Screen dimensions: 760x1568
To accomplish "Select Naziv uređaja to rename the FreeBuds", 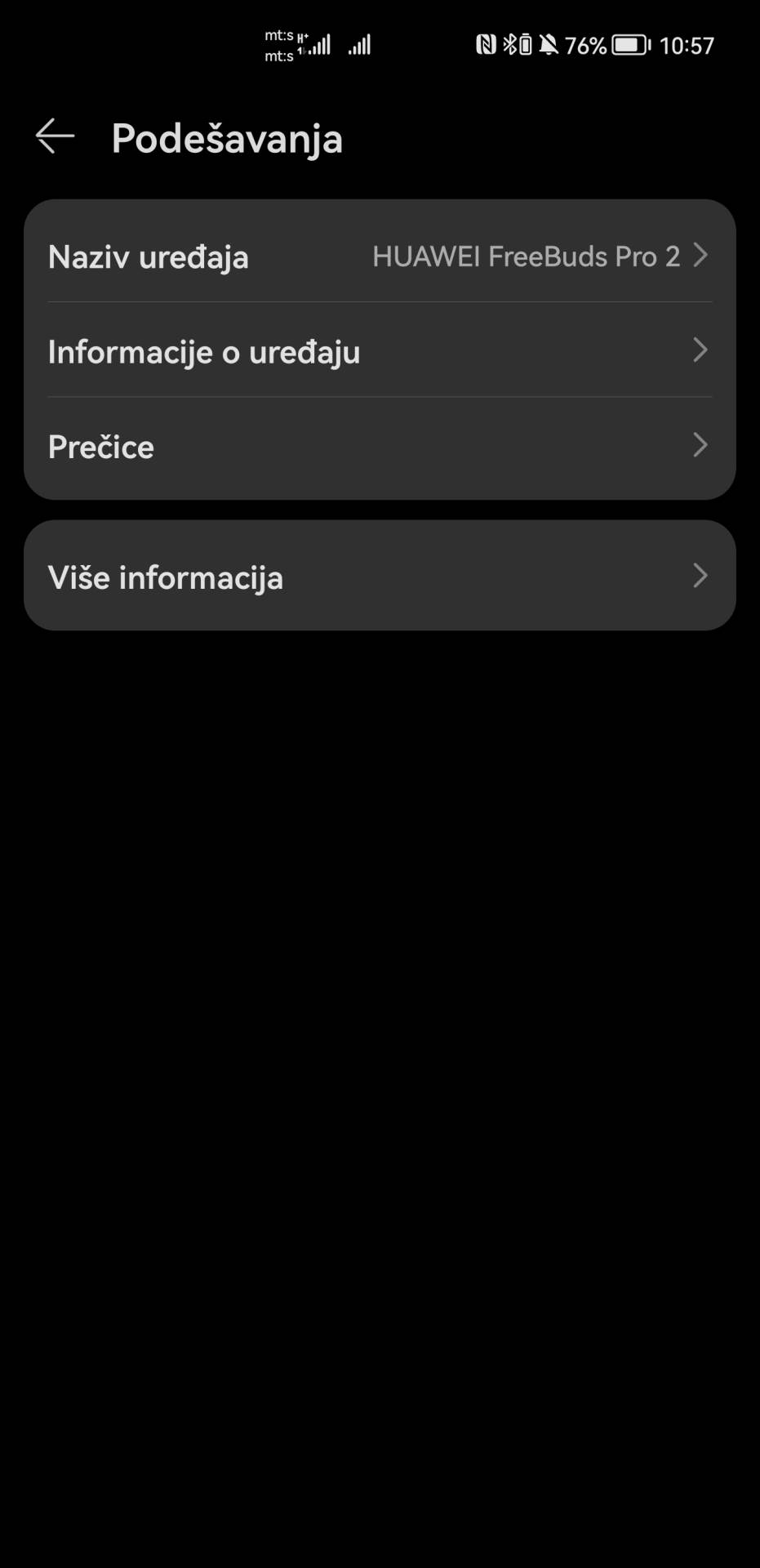I will [149, 256].
